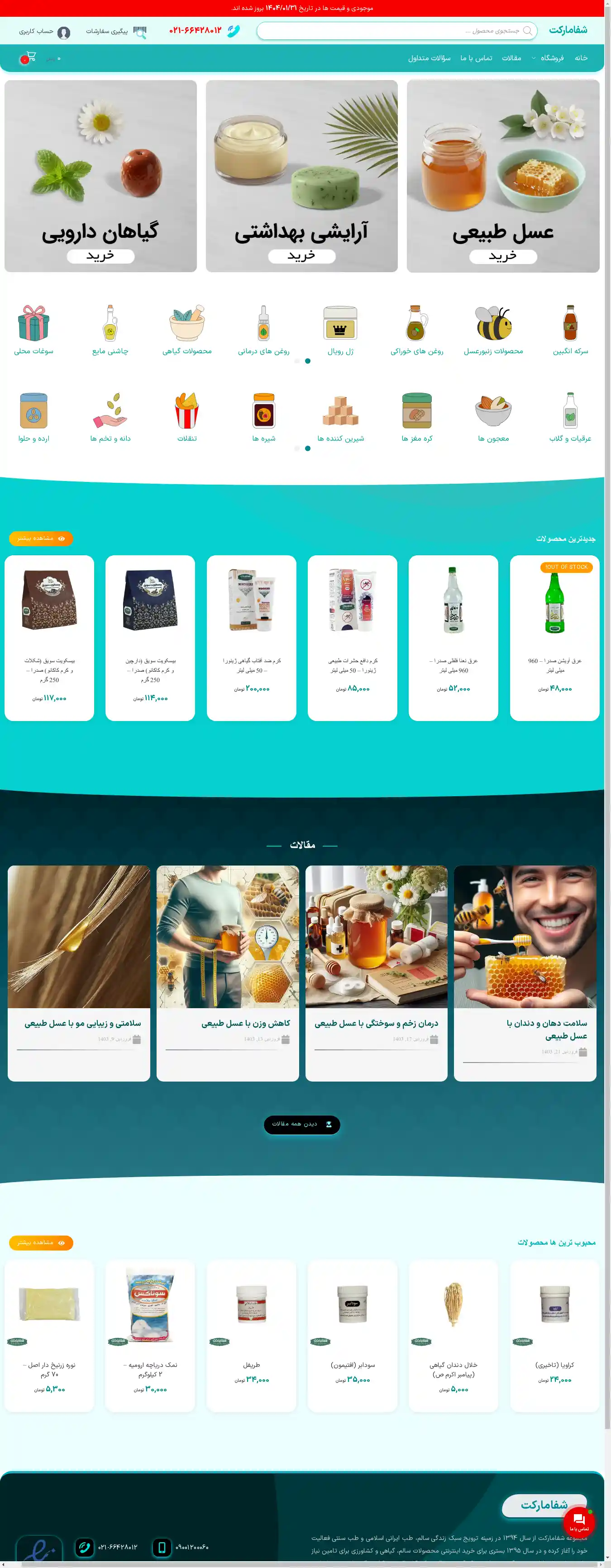Read the کاهش وزن با عسل طبیعی article
The image size is (611, 1568).
tap(246, 1023)
